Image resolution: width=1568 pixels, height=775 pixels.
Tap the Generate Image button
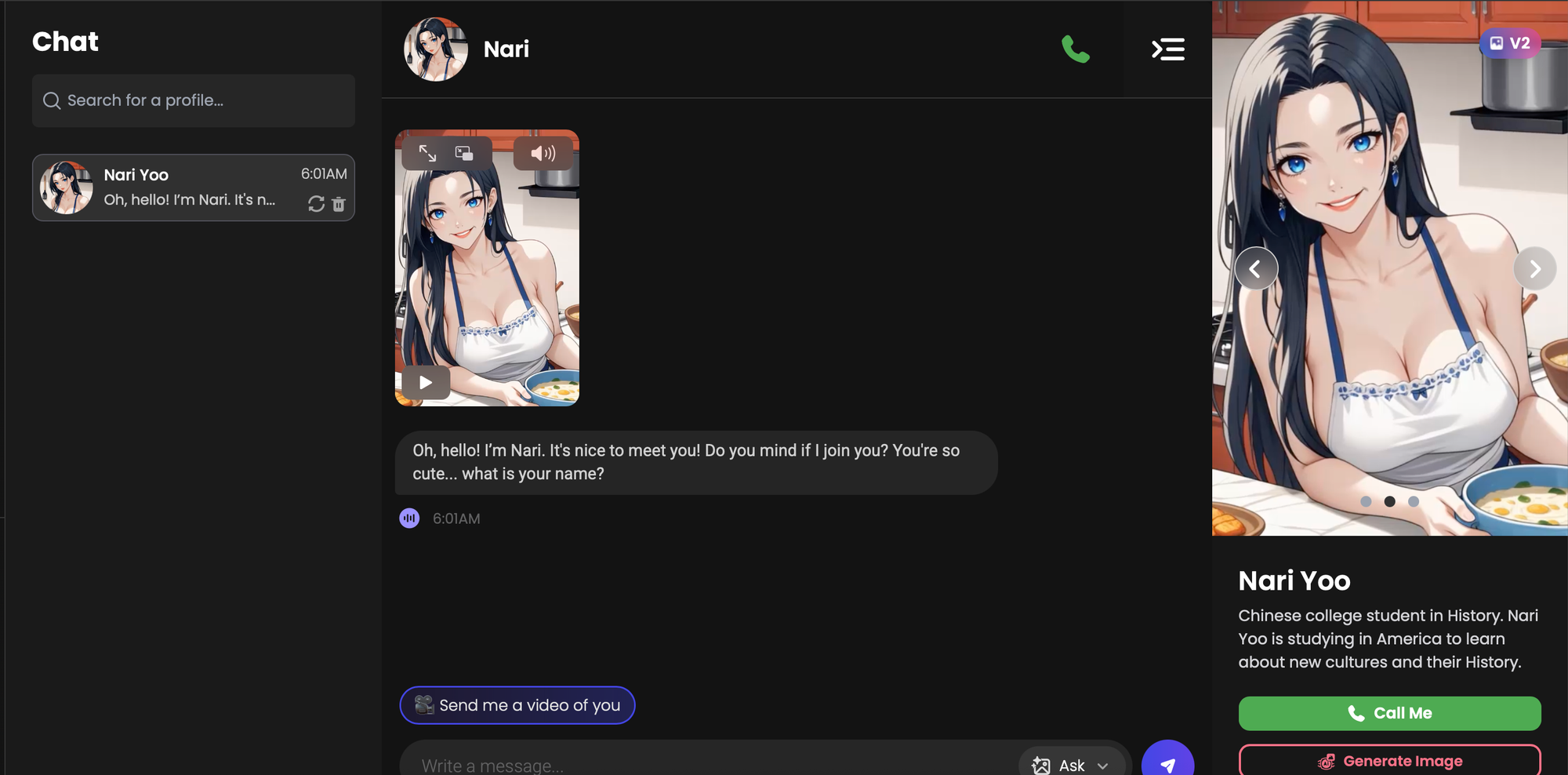pos(1389,761)
